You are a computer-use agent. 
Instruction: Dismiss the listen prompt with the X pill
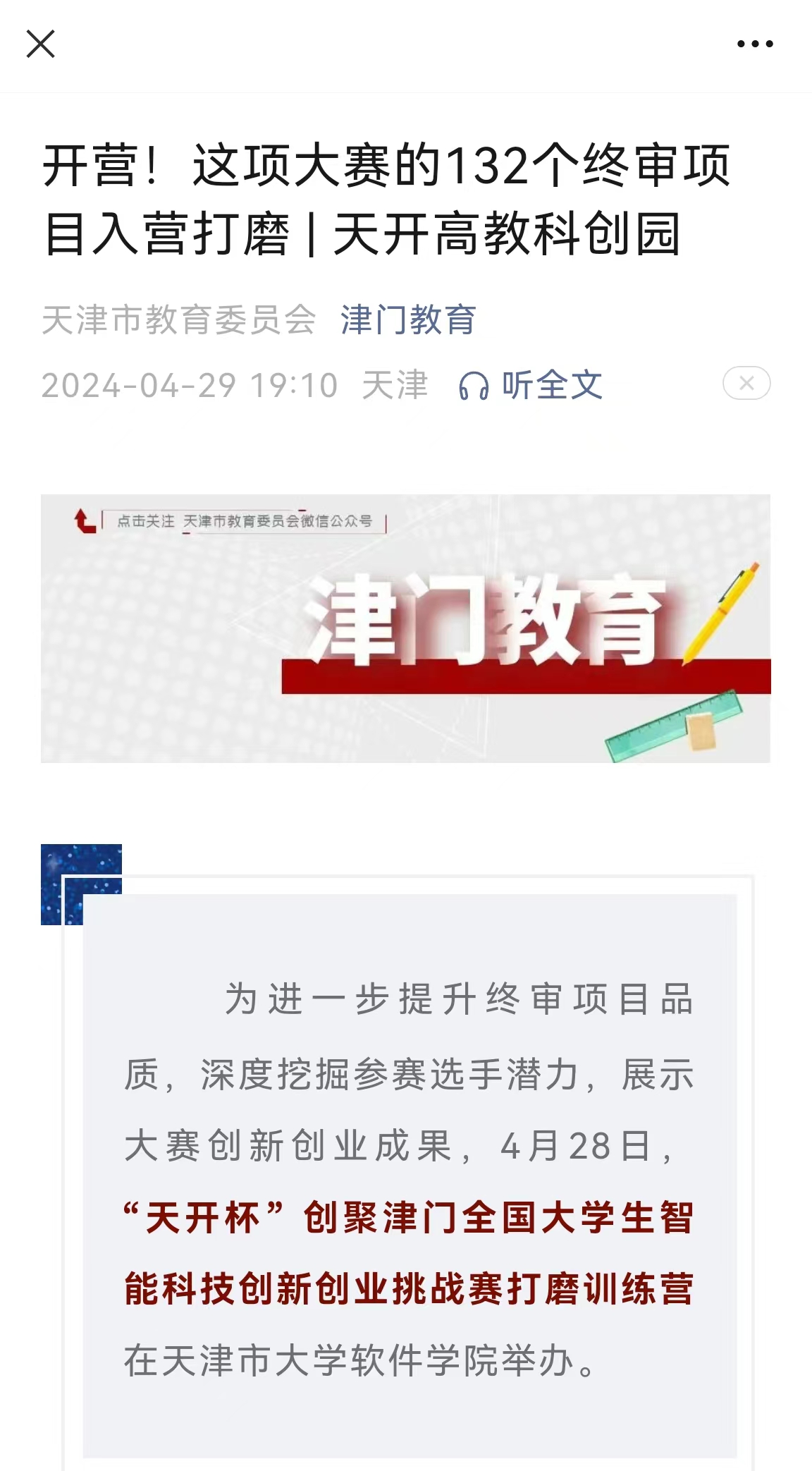746,384
